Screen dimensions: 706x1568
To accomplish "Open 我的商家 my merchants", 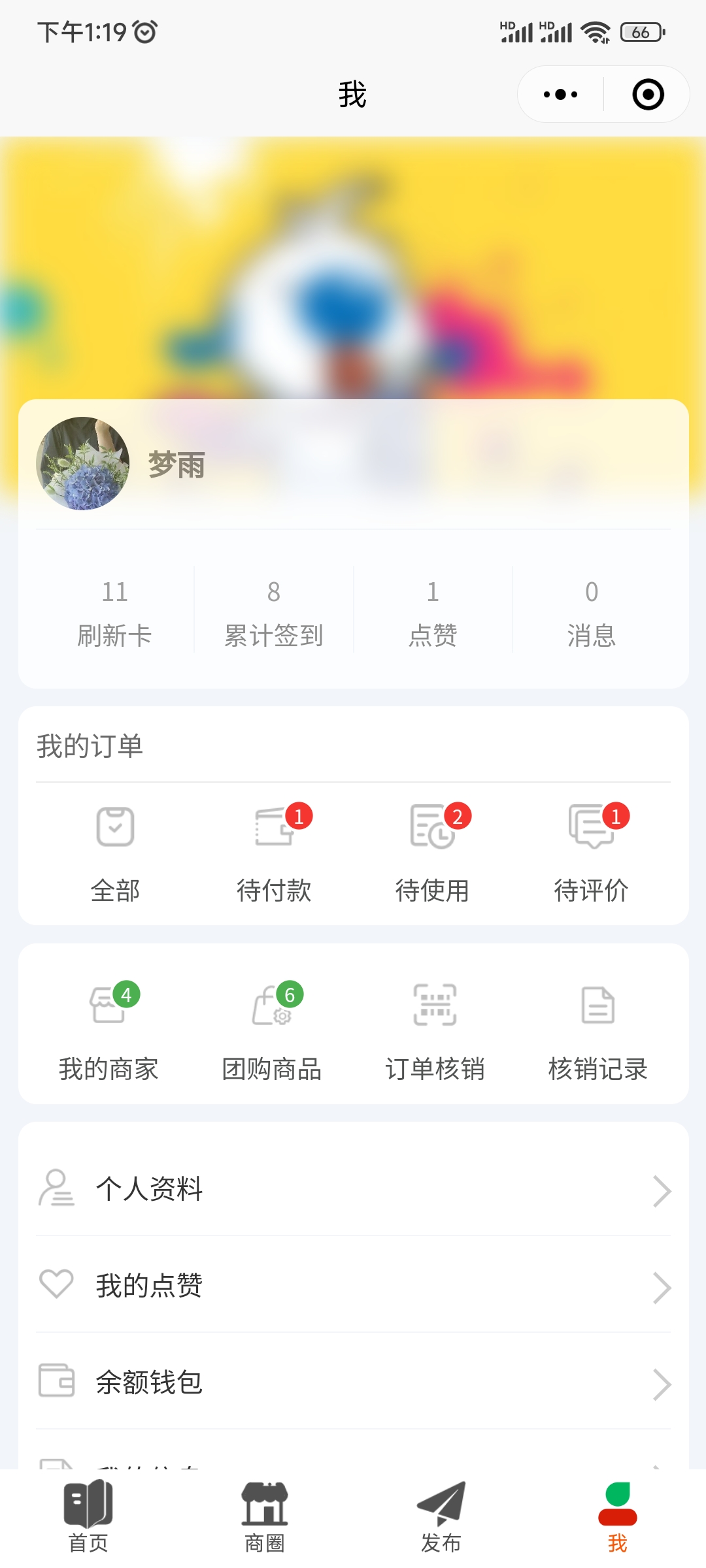I will tap(109, 1029).
